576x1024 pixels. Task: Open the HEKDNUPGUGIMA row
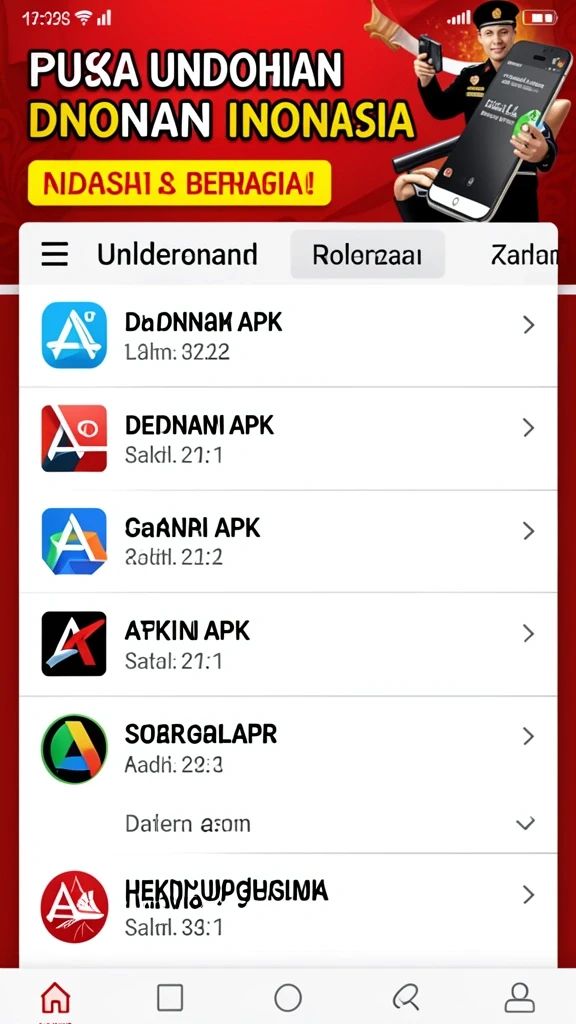(x=288, y=906)
